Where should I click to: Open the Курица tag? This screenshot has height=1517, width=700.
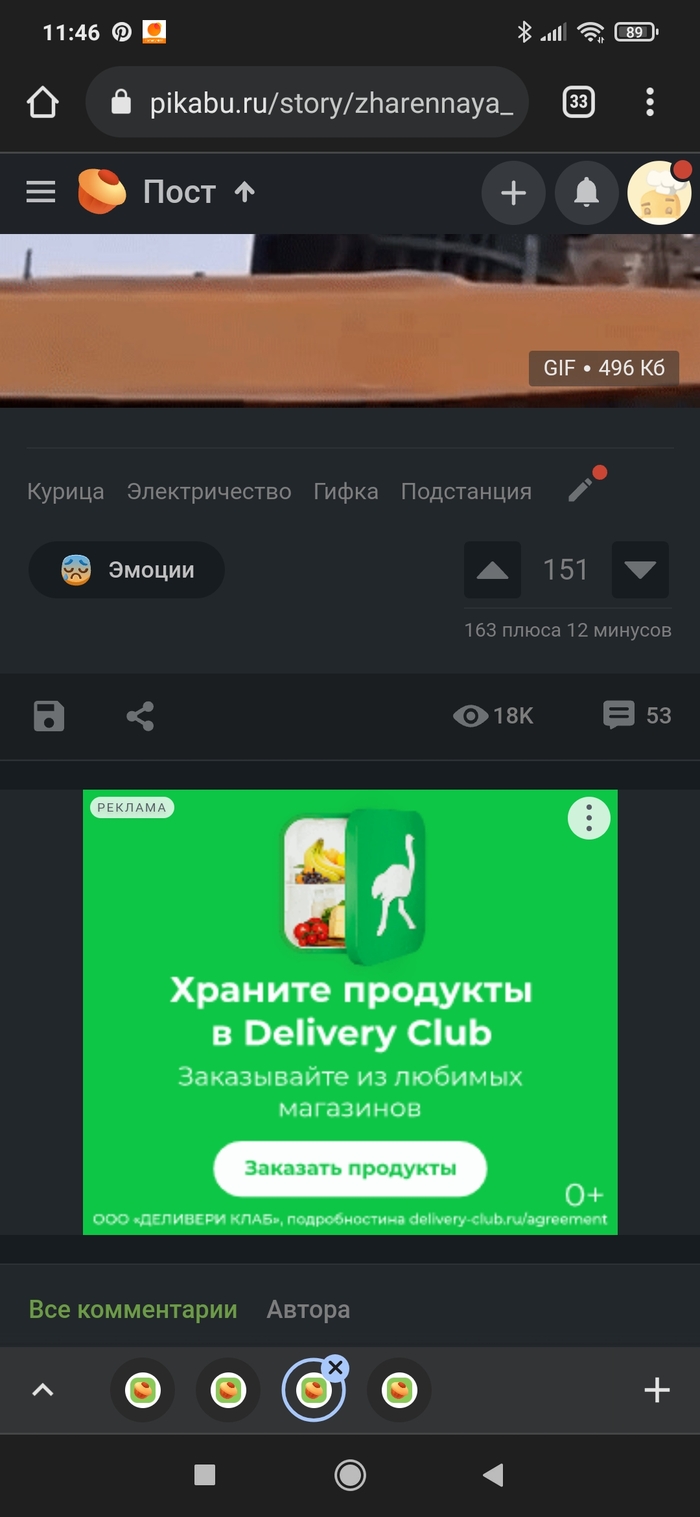(x=65, y=492)
